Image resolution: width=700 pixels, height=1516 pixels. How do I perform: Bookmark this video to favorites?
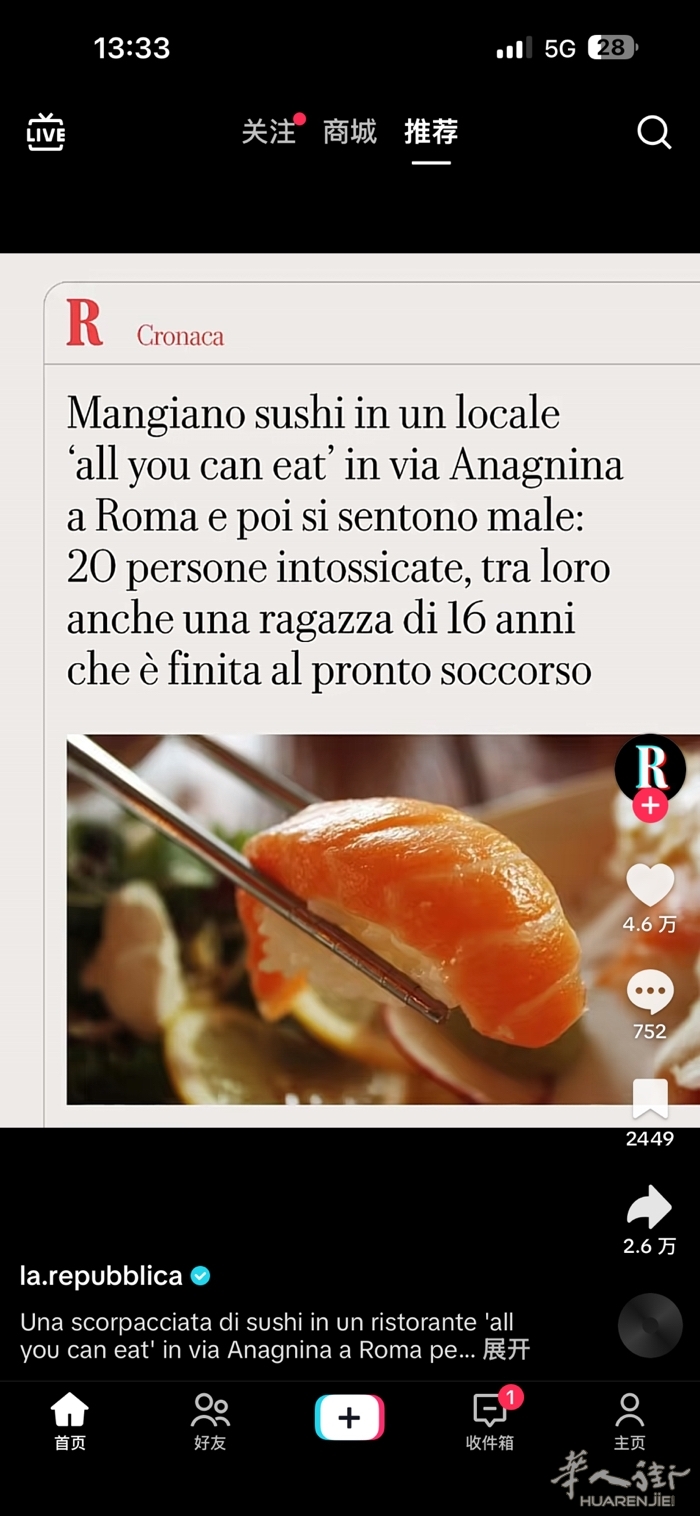[650, 1100]
